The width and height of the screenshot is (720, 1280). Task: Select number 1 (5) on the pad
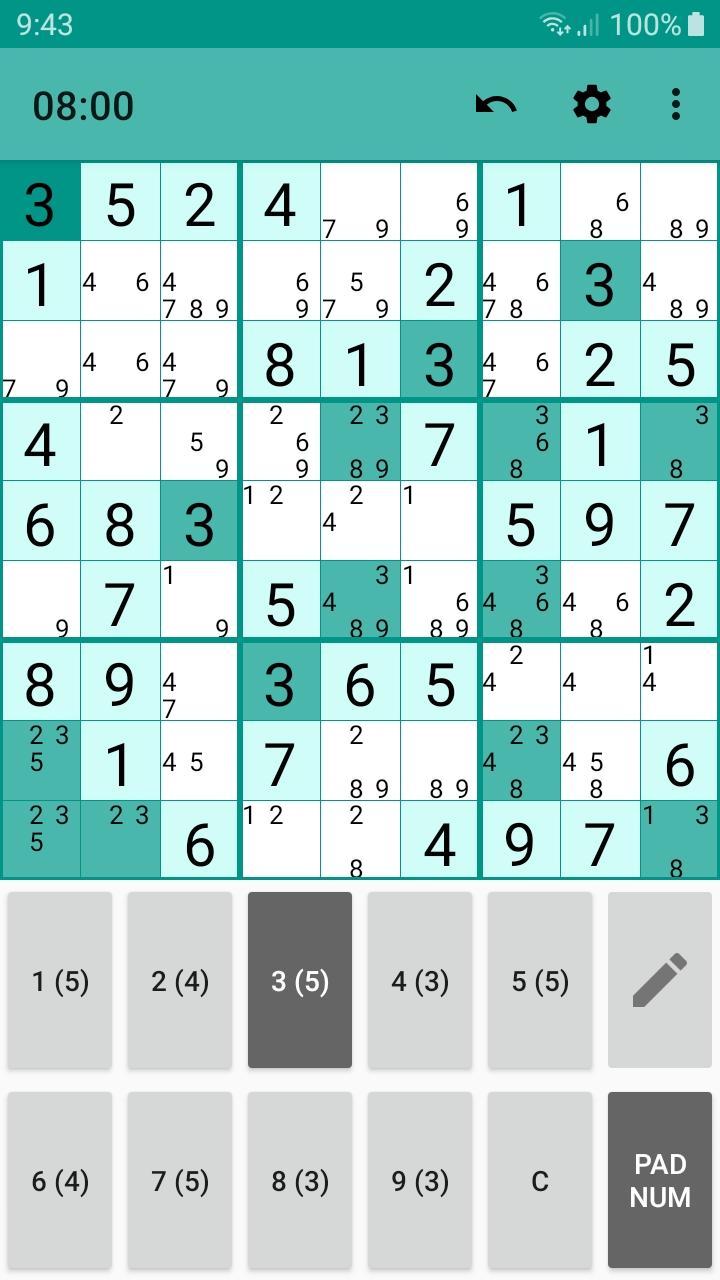60,981
